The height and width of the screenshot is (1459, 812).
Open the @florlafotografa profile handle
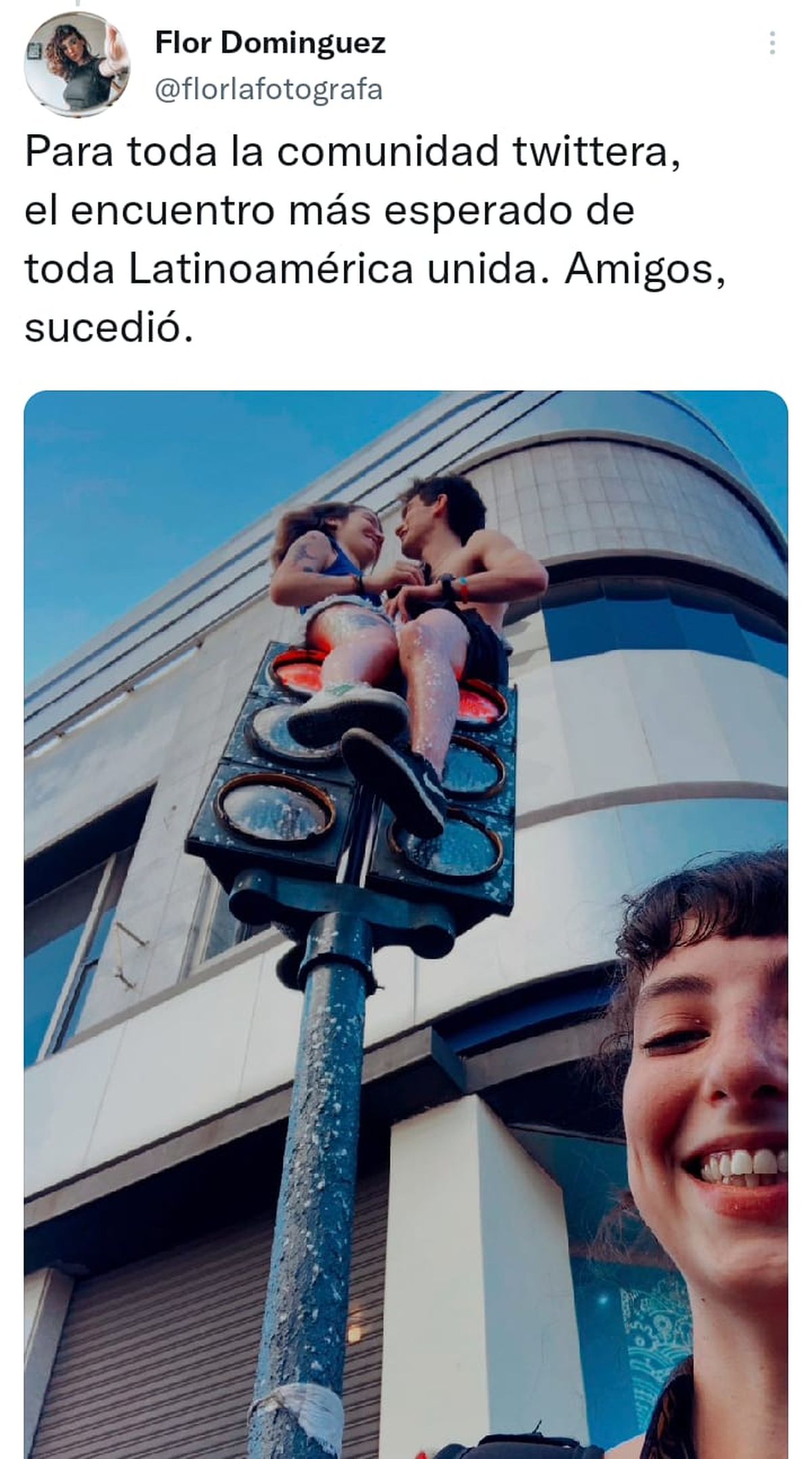269,89
